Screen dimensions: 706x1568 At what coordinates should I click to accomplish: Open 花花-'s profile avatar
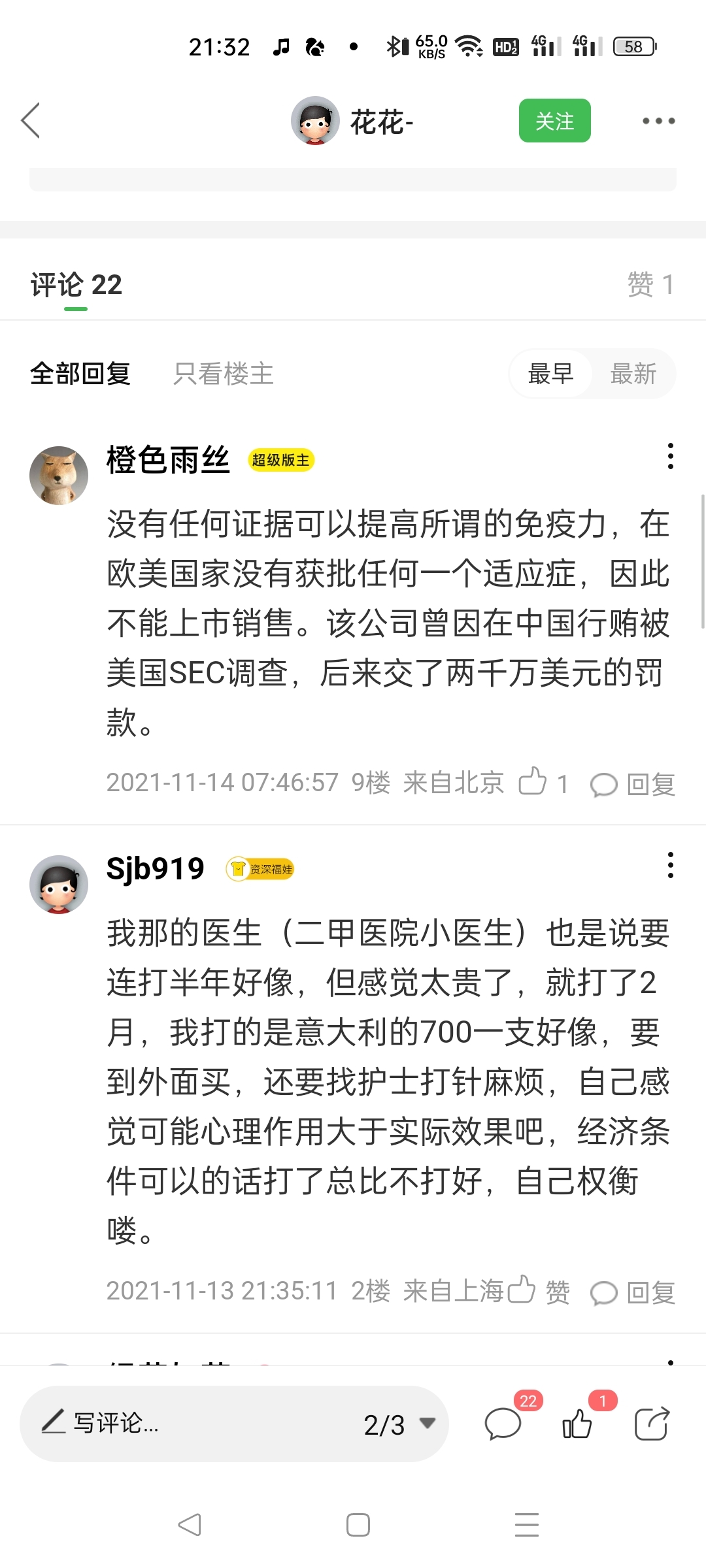point(315,121)
